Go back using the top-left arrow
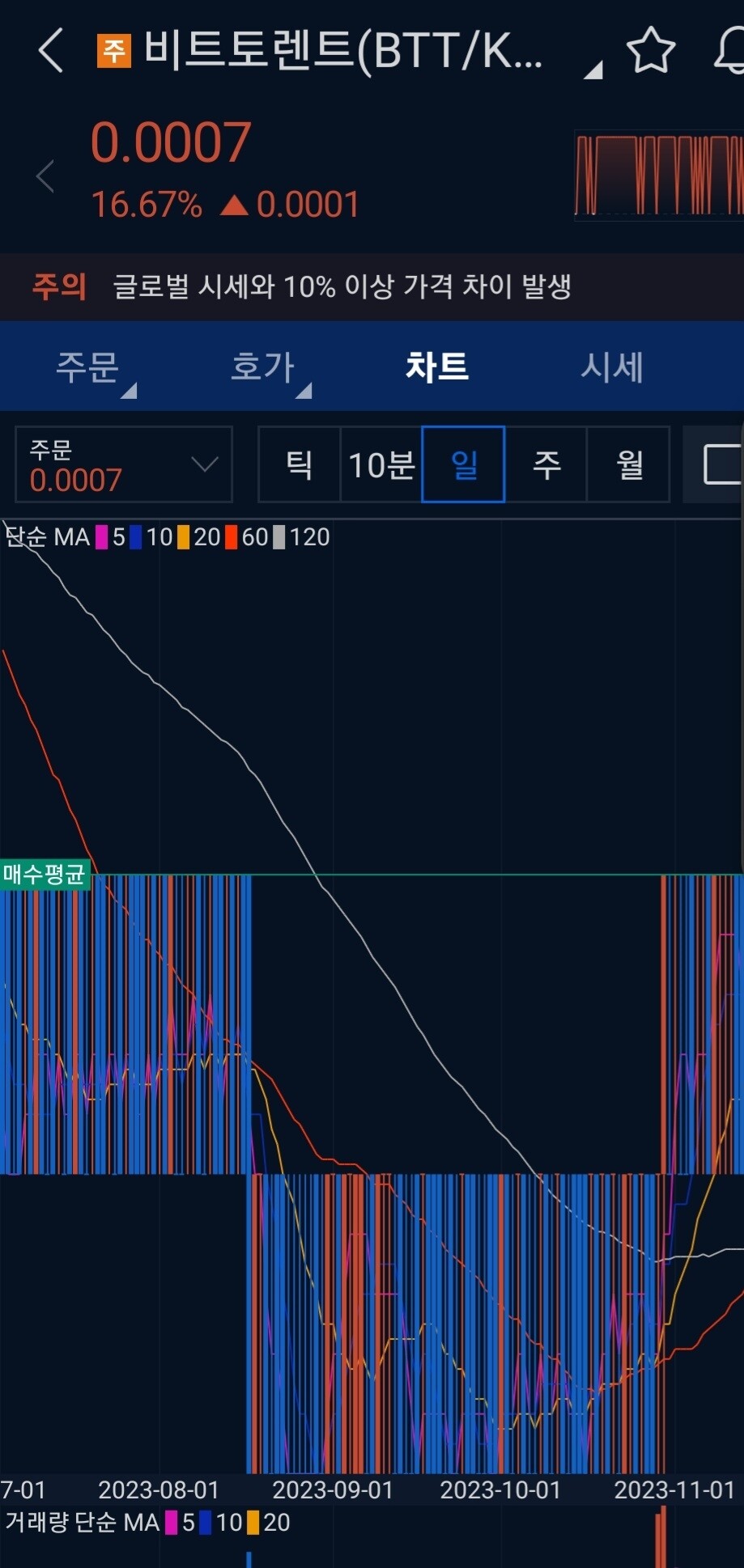 50,50
